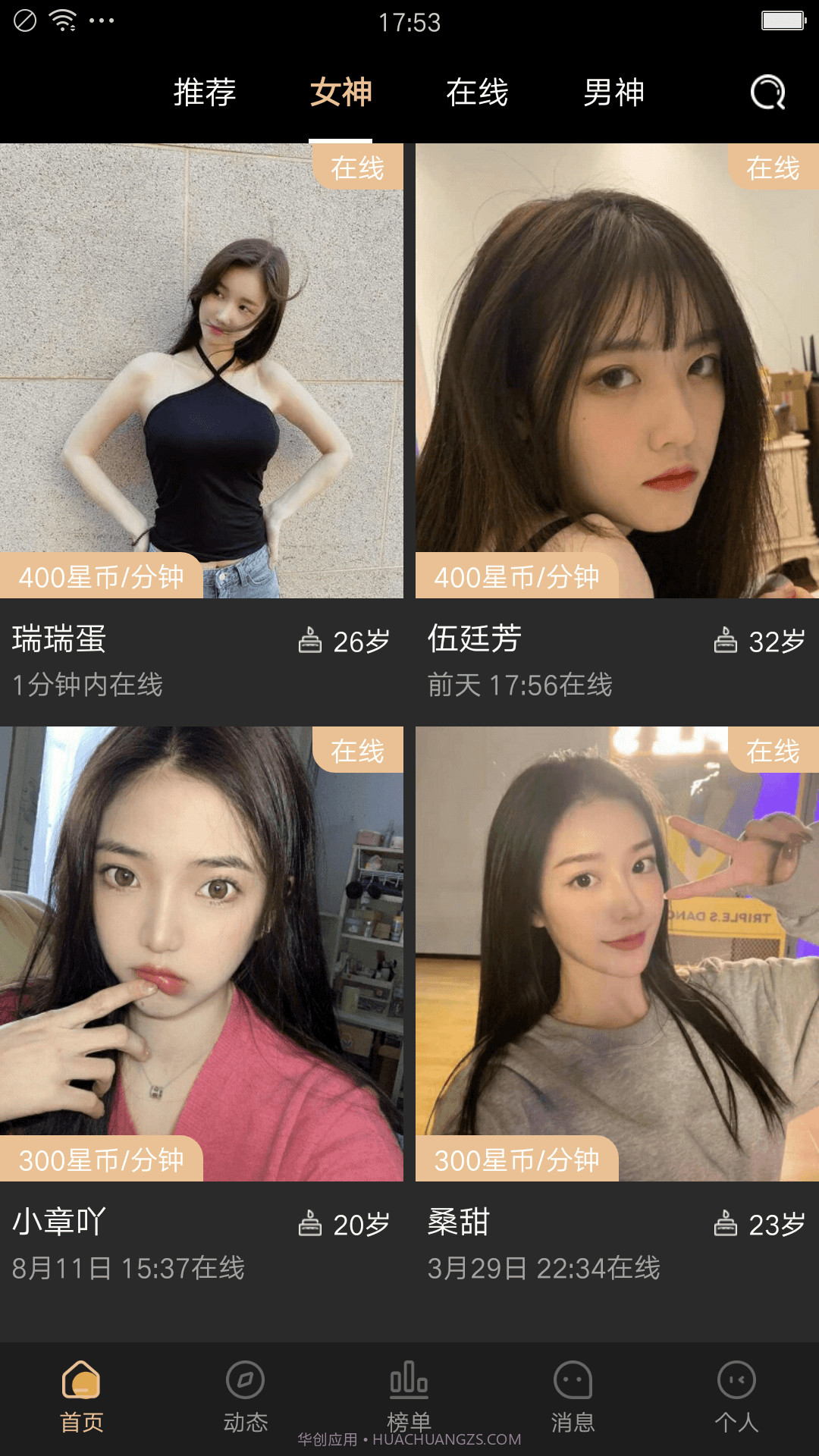819x1456 pixels.
Task: Open the search icon in the top bar
Action: tap(767, 93)
